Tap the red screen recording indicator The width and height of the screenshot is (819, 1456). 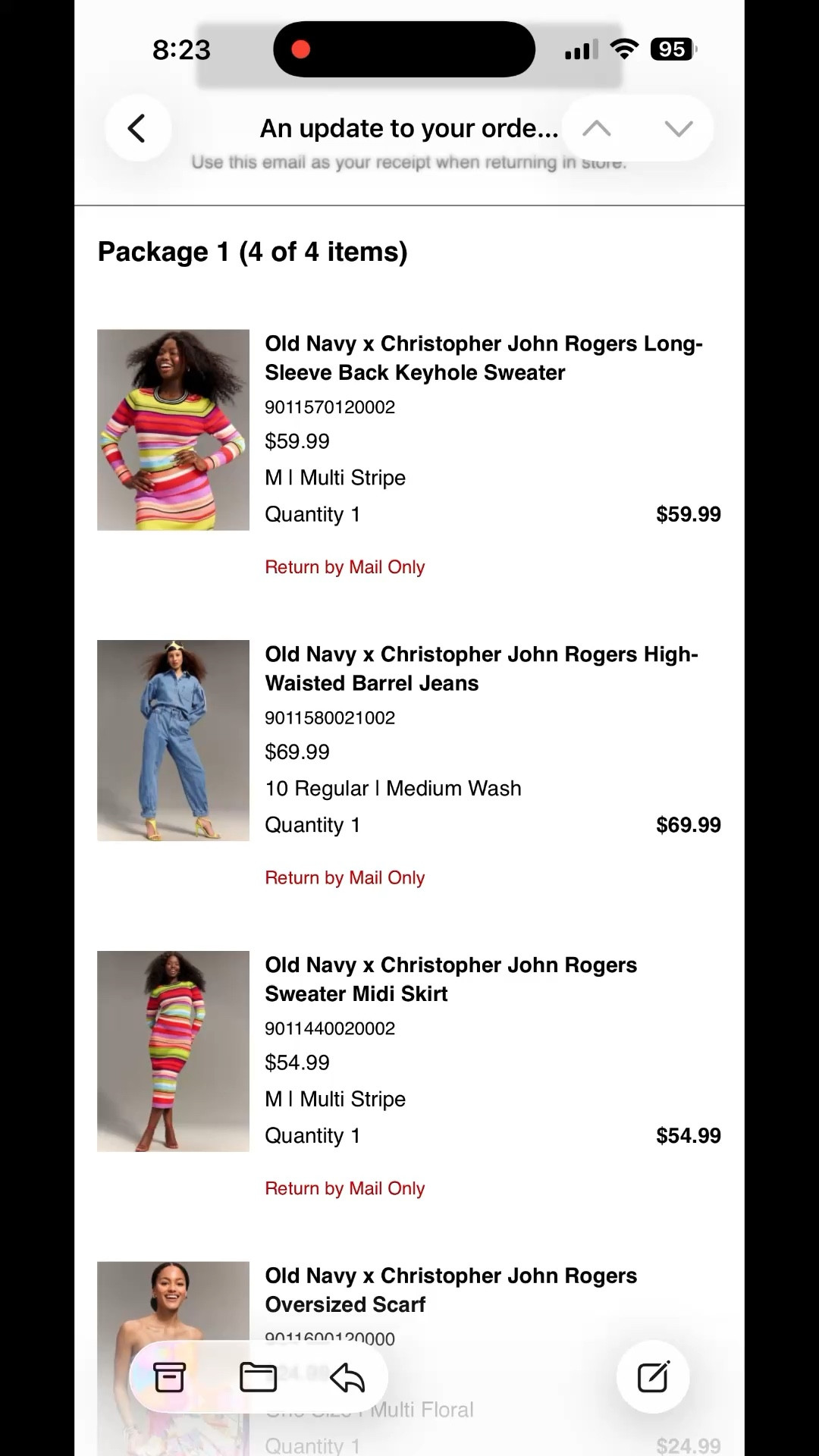pos(301,49)
